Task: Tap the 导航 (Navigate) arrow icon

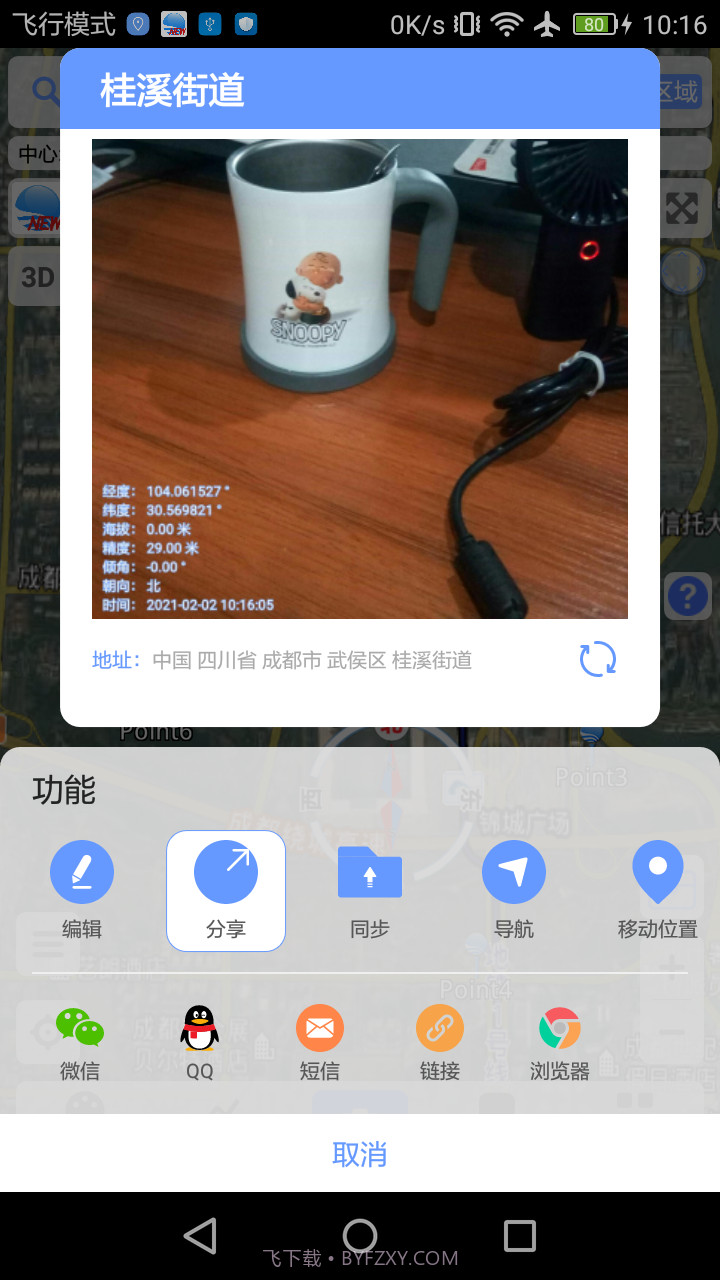Action: coord(514,871)
